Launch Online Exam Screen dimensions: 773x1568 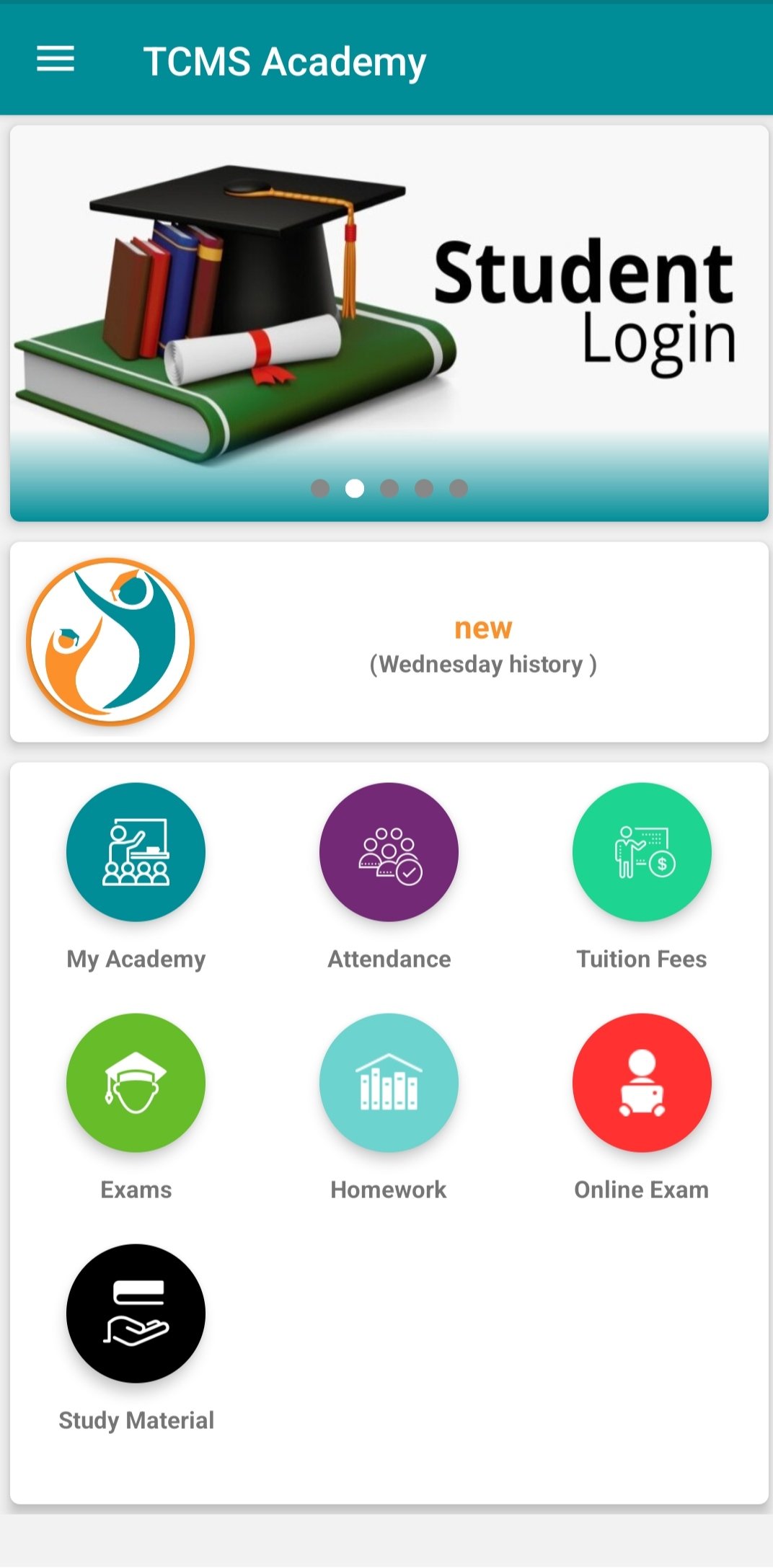pyautogui.click(x=641, y=1083)
